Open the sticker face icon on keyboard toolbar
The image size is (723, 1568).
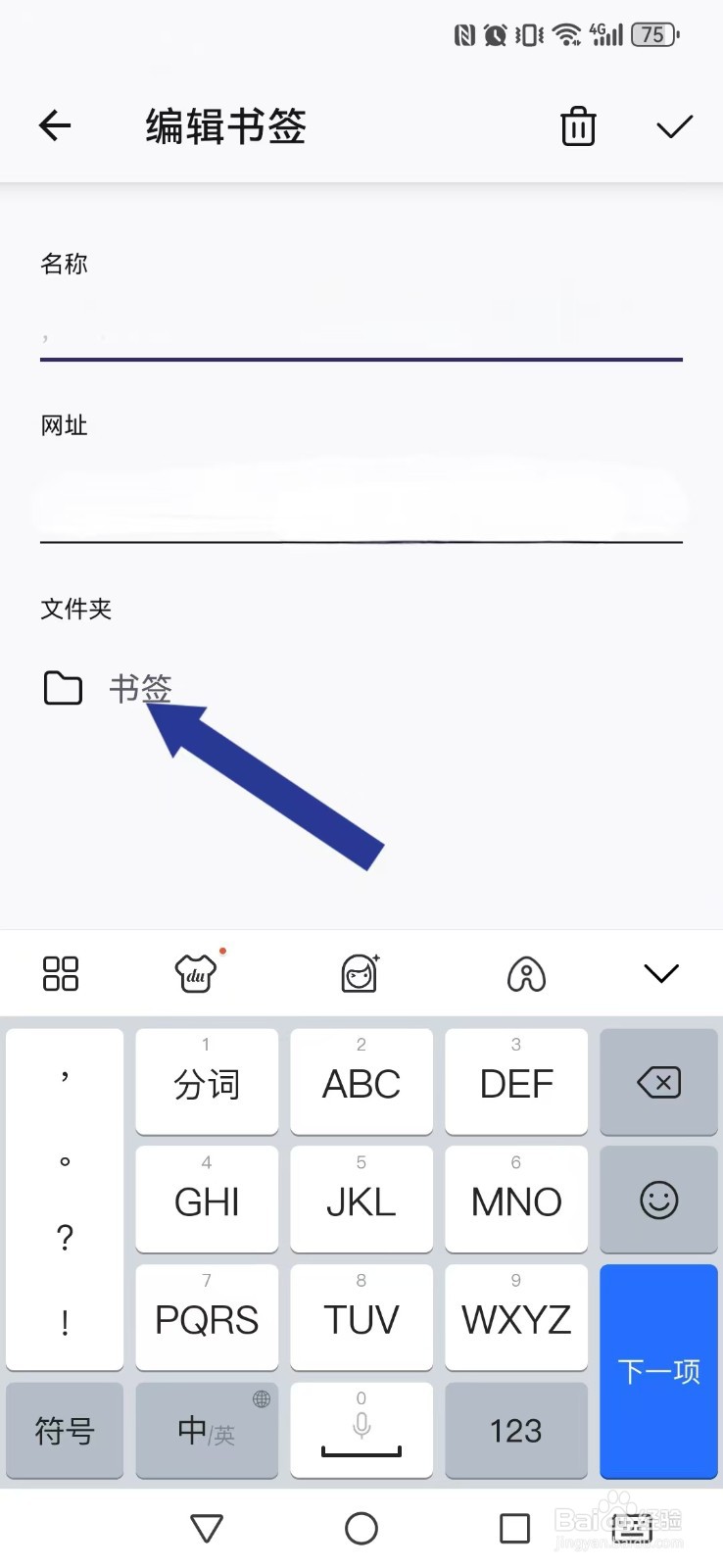[x=361, y=973]
